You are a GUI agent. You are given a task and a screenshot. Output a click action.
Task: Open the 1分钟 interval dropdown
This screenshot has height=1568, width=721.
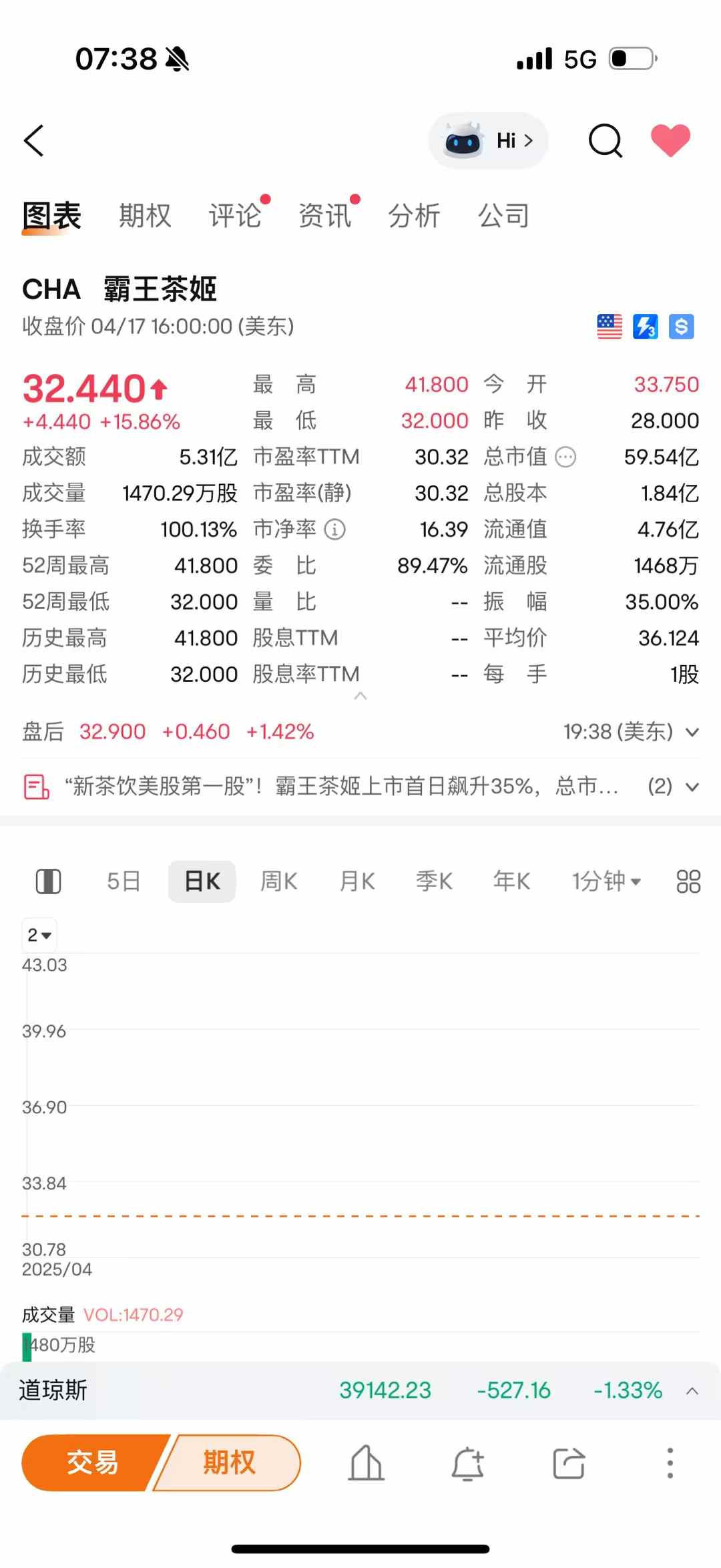pos(606,881)
